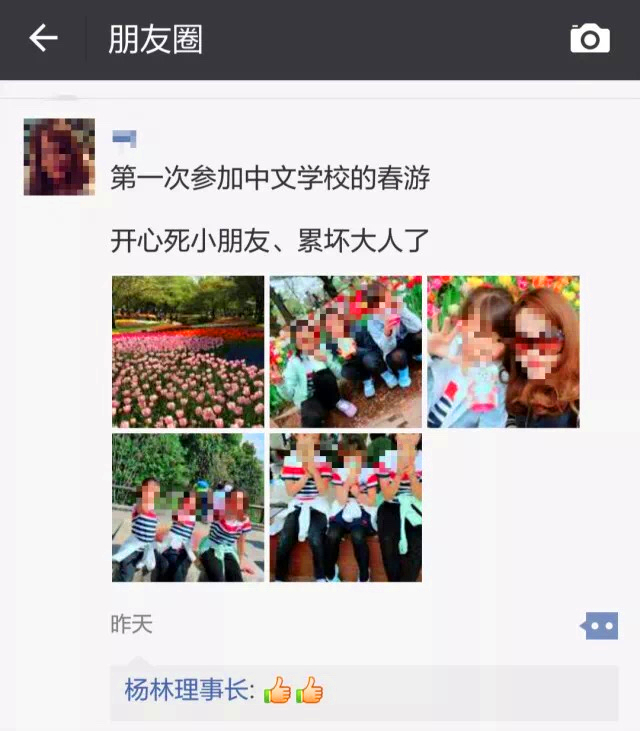Open the photo of kids sitting among flowers
Screen dimensions: 640x731
coord(346,352)
